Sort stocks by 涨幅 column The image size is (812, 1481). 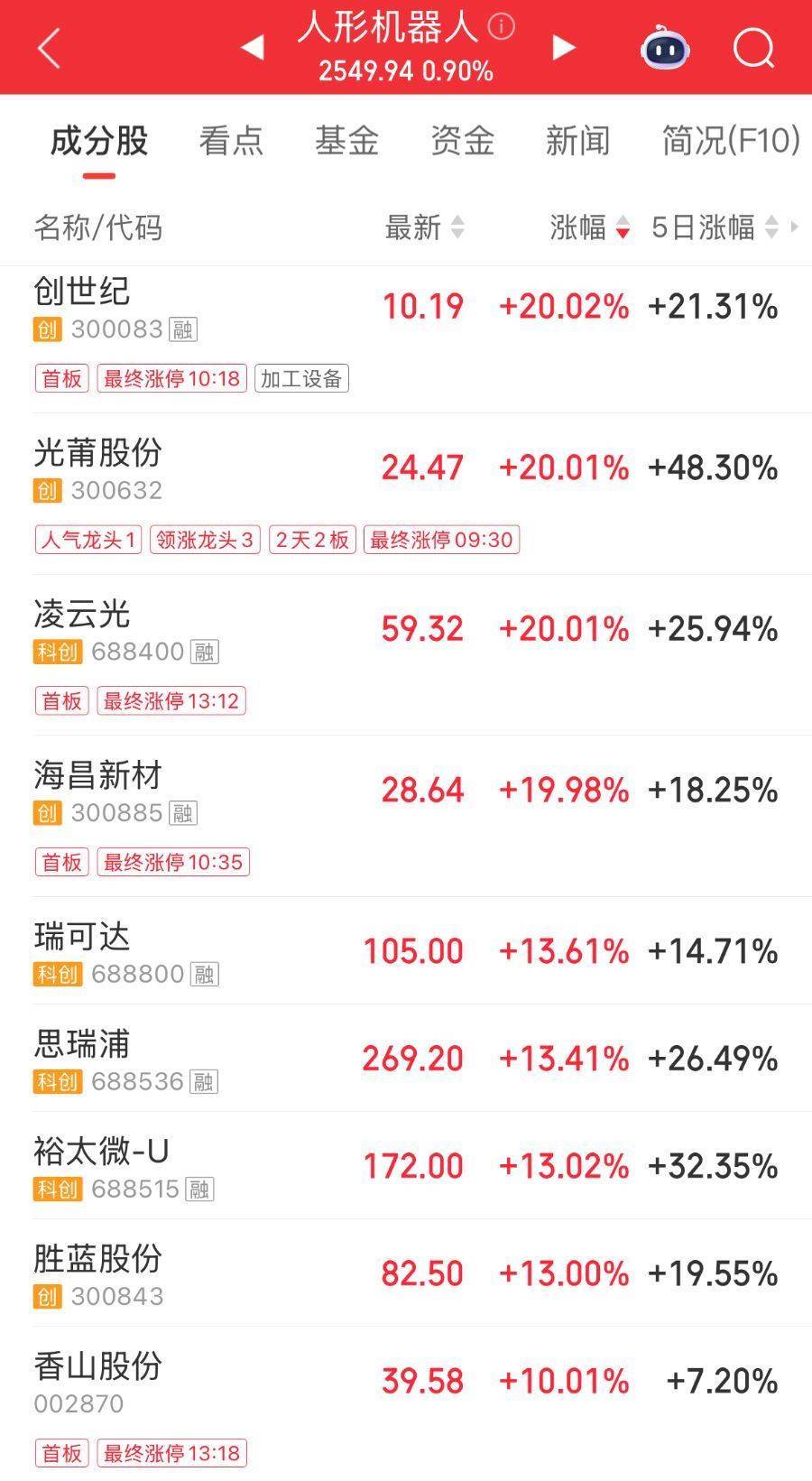click(589, 227)
